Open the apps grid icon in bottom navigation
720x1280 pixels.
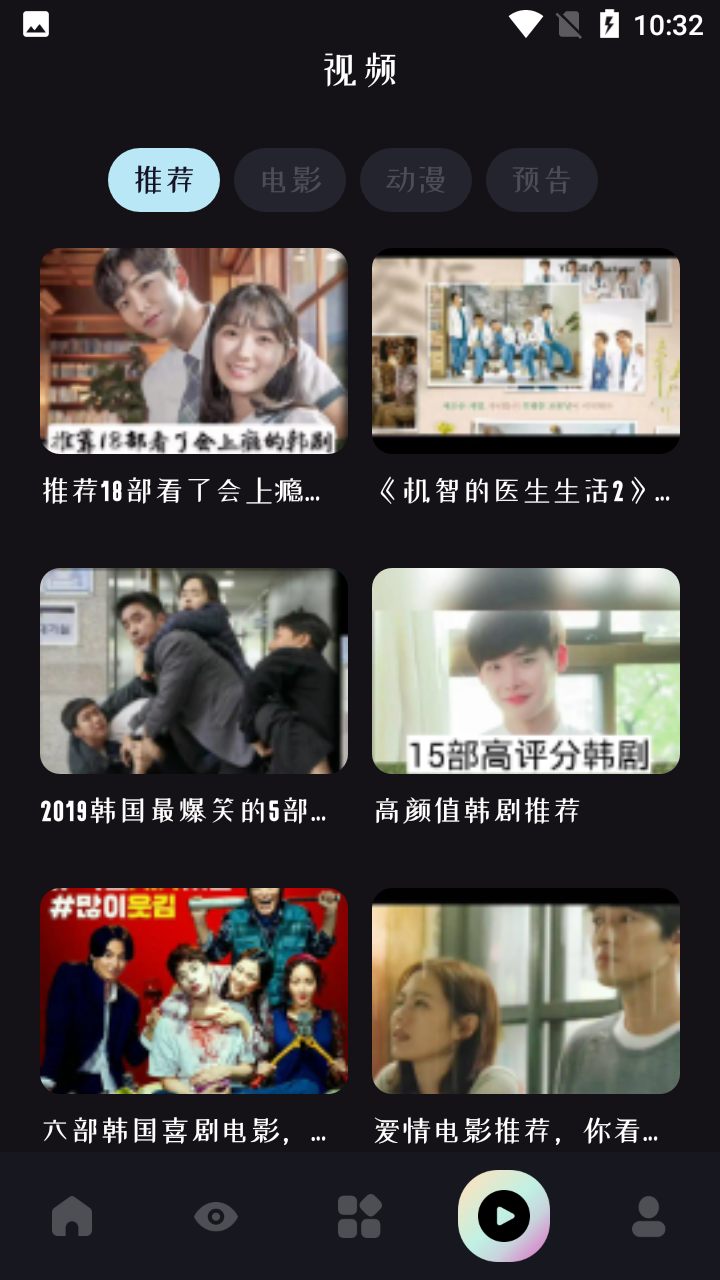[359, 1215]
